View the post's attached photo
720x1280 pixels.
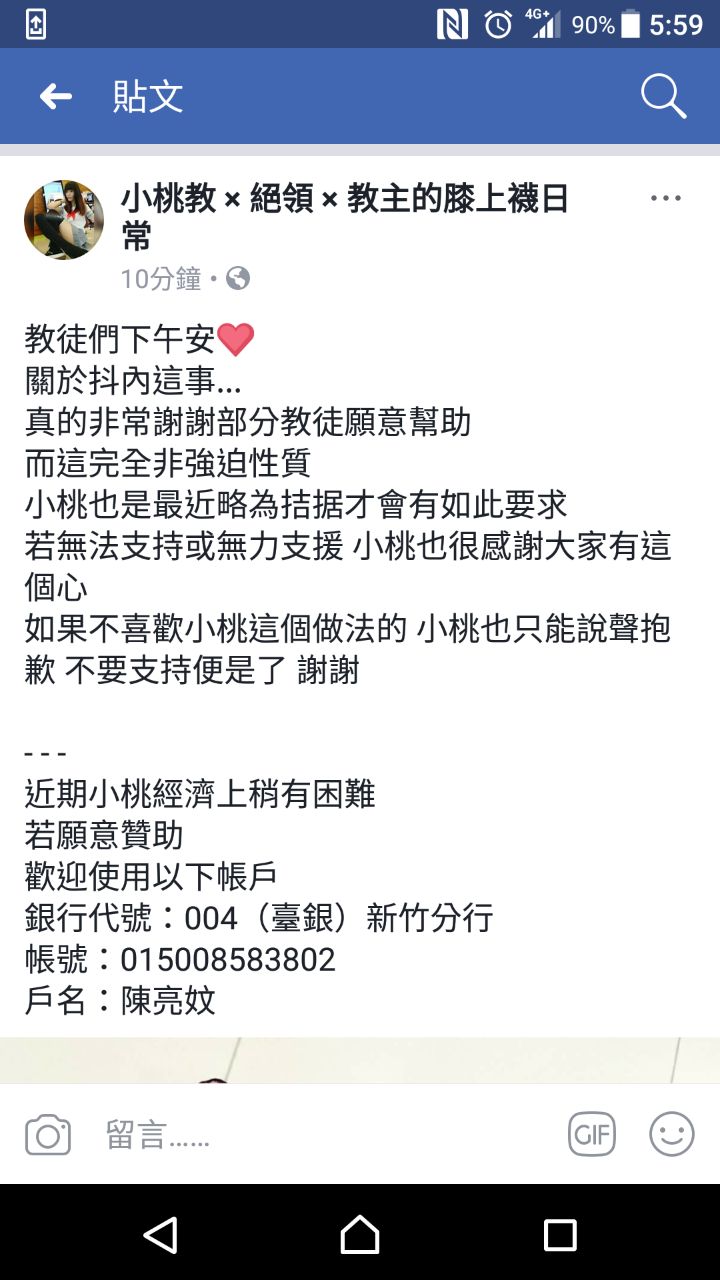click(x=360, y=1060)
